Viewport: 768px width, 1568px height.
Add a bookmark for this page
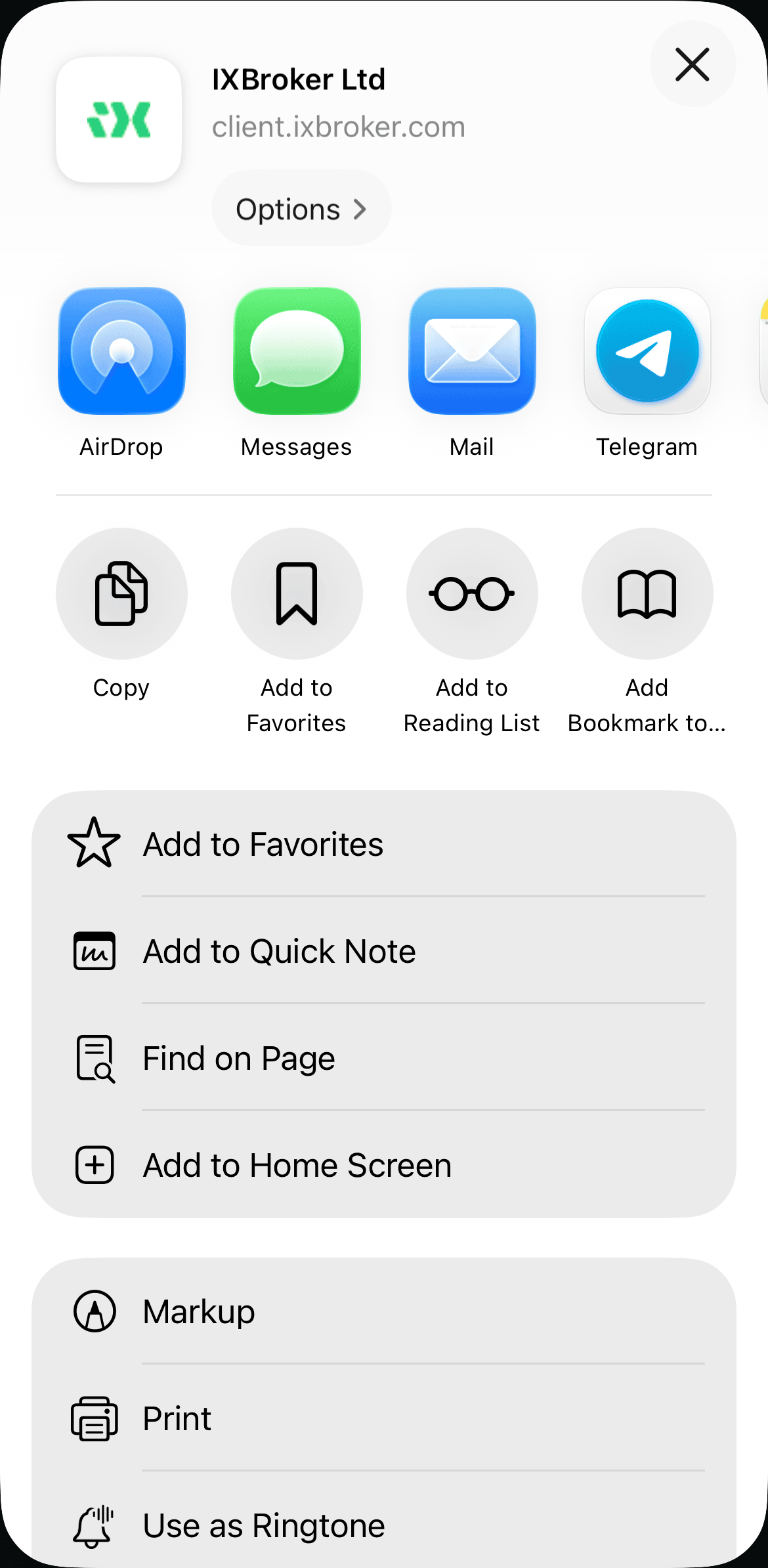click(647, 594)
